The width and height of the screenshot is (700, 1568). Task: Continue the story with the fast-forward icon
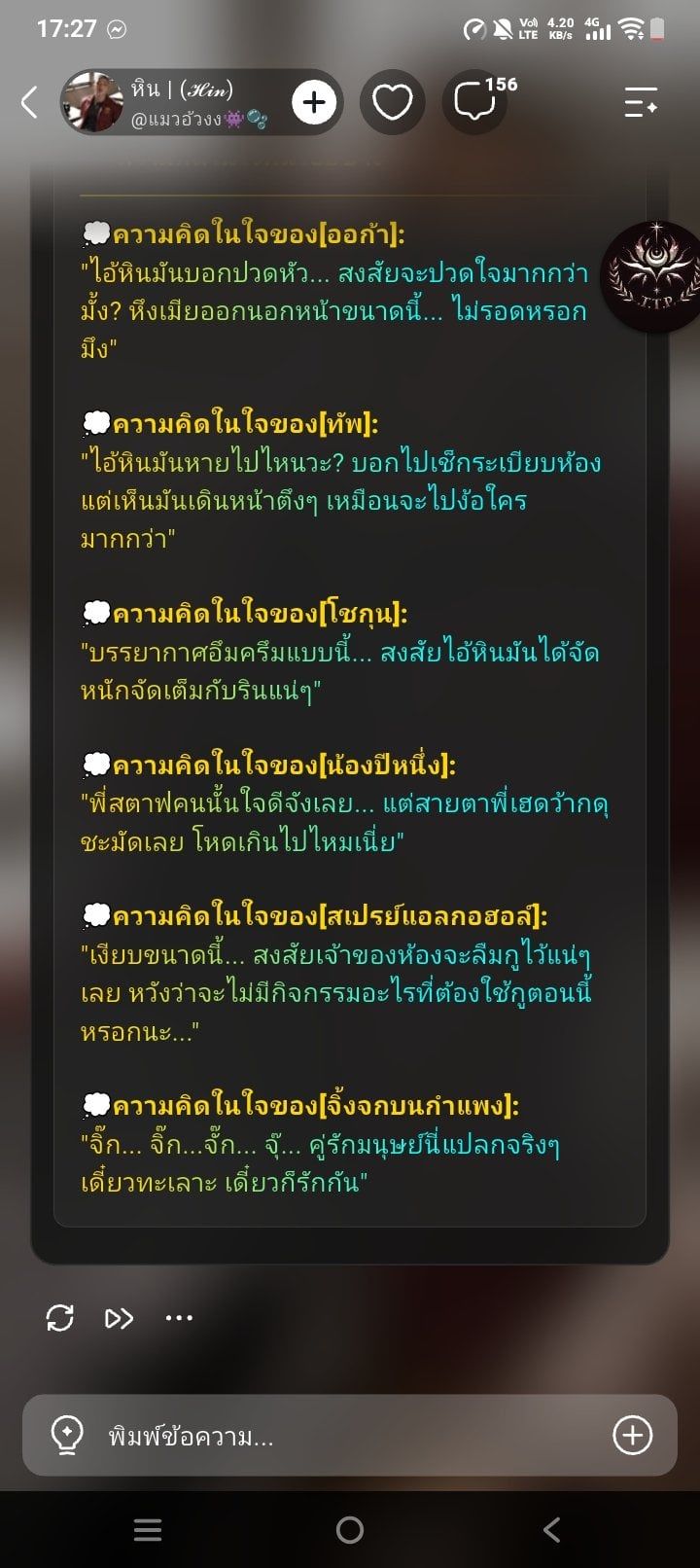[119, 1318]
